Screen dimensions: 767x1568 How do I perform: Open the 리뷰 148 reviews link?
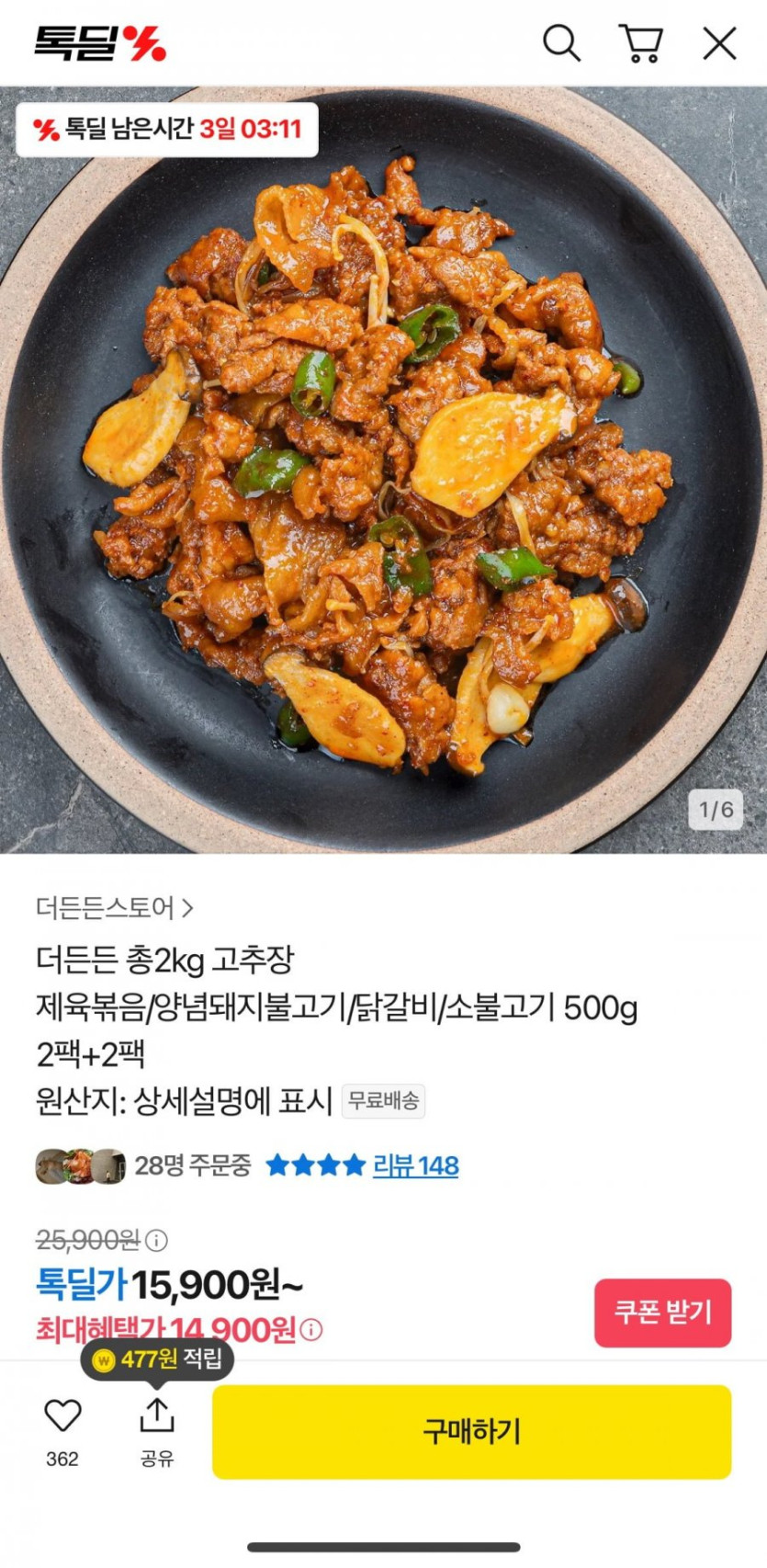(x=415, y=1165)
